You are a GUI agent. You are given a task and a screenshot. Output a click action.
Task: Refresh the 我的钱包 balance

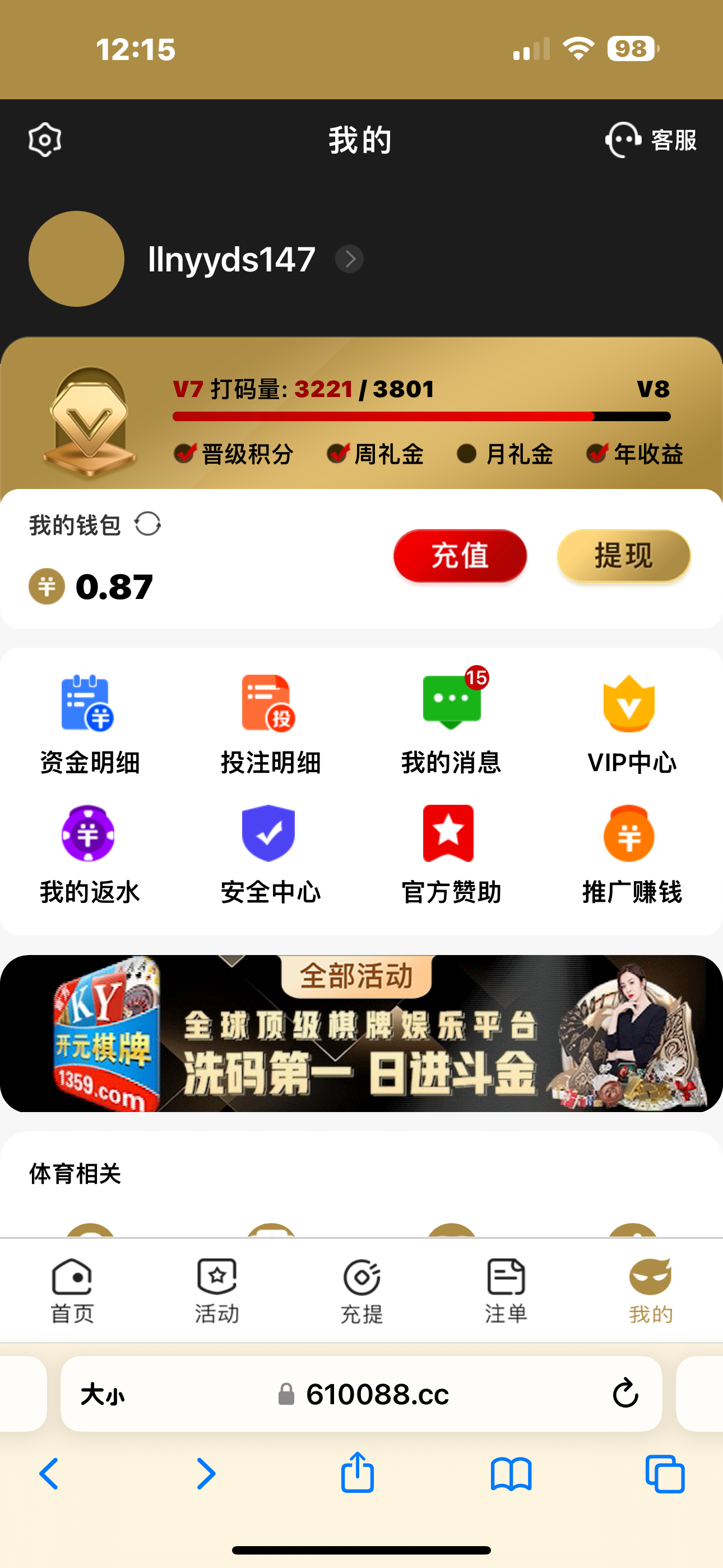147,524
